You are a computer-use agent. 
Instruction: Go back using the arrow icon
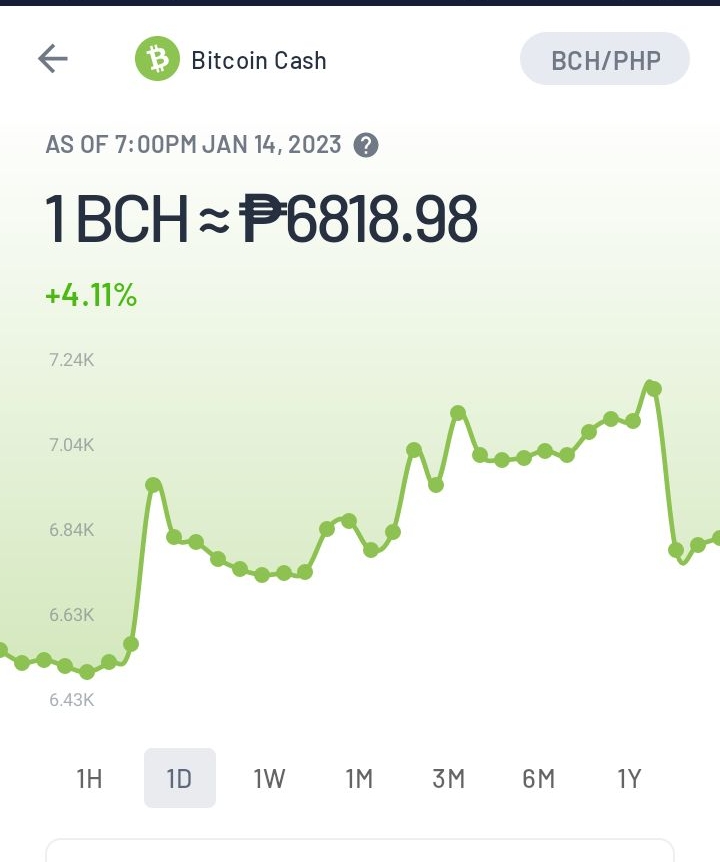[x=53, y=59]
